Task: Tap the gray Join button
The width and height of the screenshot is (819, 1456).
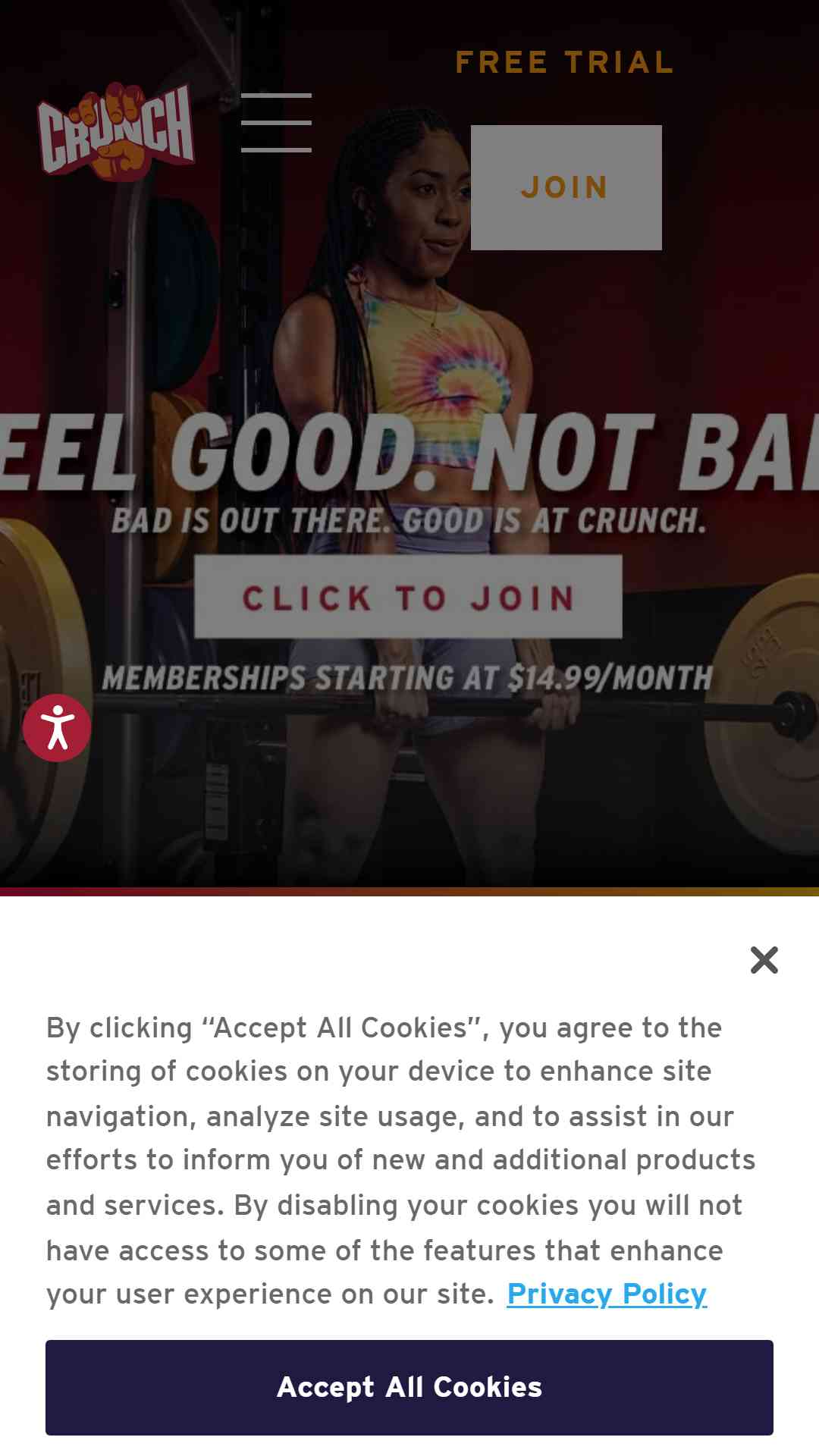Action: pos(566,187)
